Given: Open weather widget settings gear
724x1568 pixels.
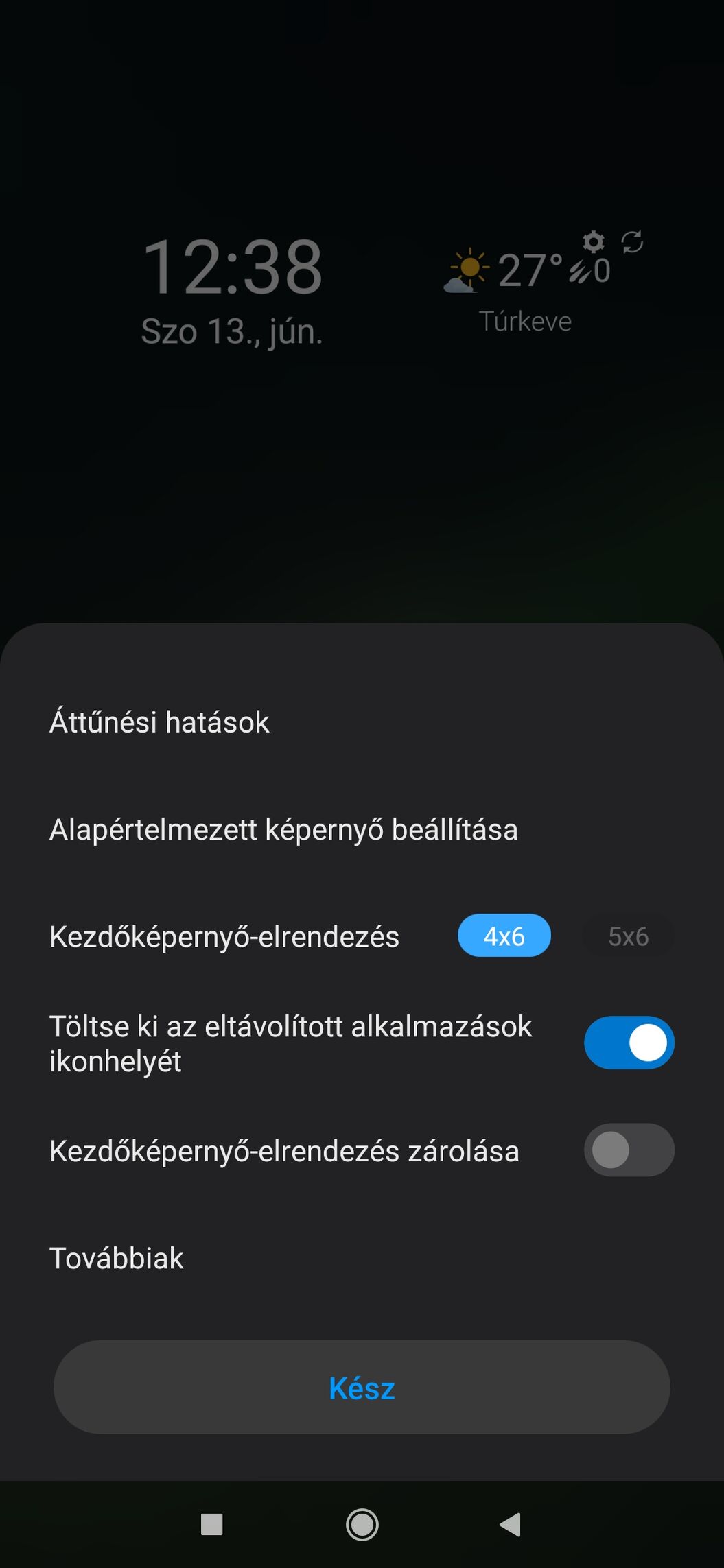Looking at the screenshot, I should click(594, 241).
